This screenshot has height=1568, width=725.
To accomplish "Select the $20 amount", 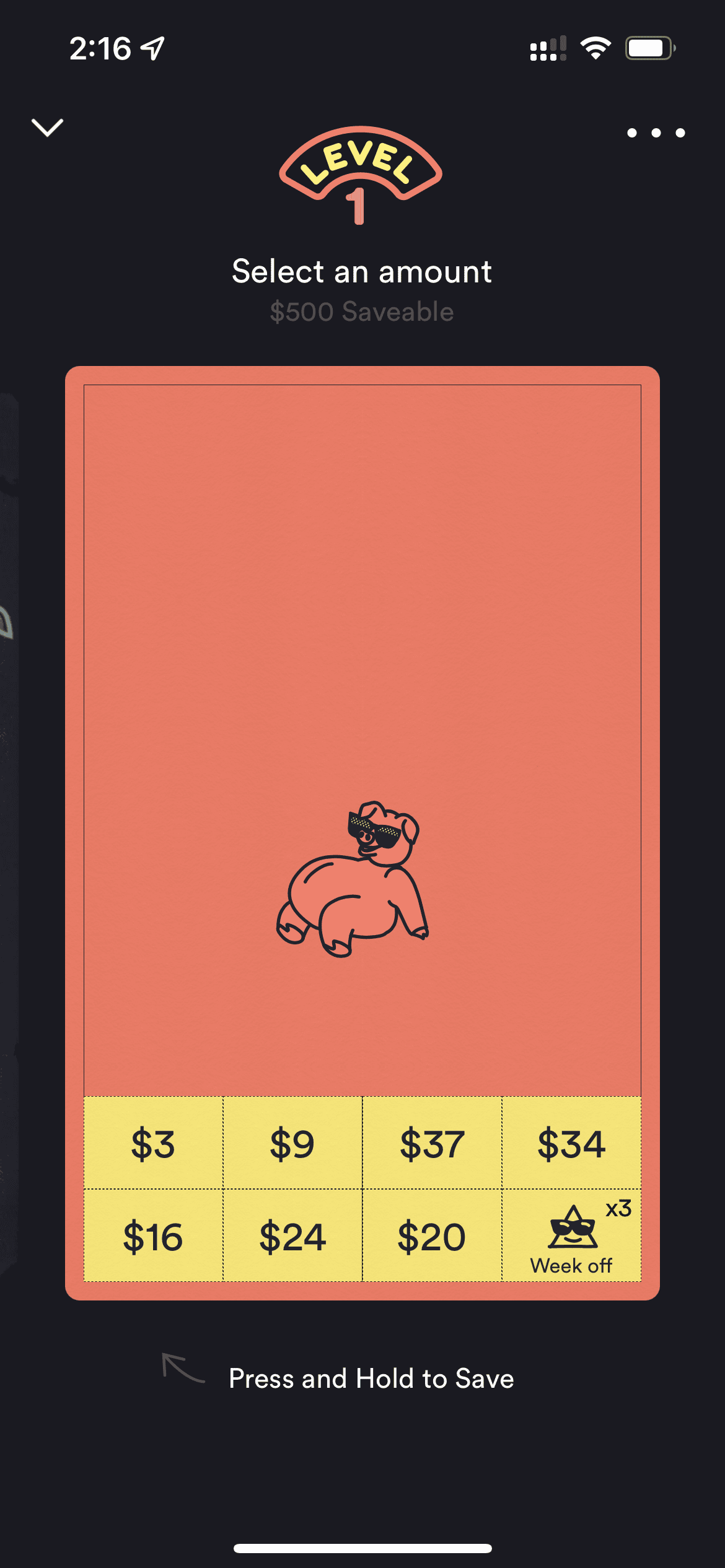I will 432,1236.
